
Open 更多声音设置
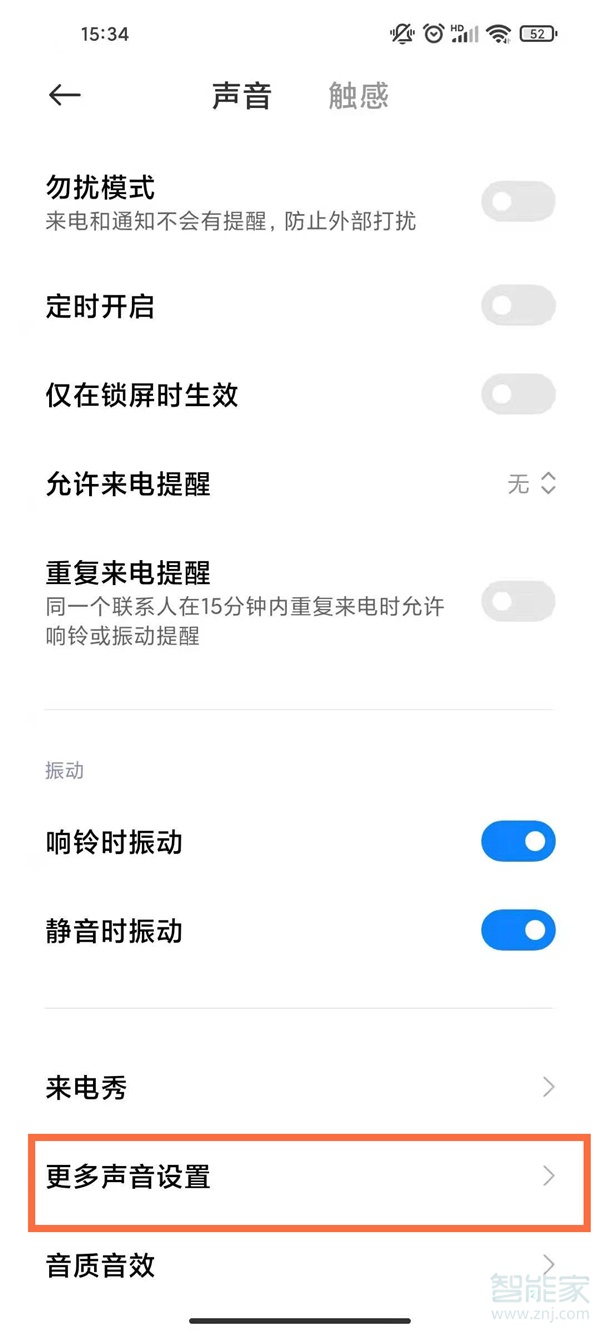300,1176
